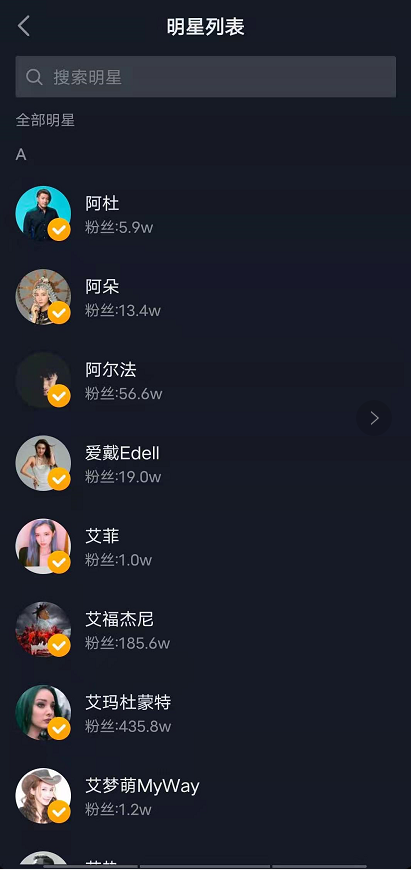The height and width of the screenshot is (870, 411).
Task: Open 艾玛杜蒙特's star page
Action: pos(206,713)
